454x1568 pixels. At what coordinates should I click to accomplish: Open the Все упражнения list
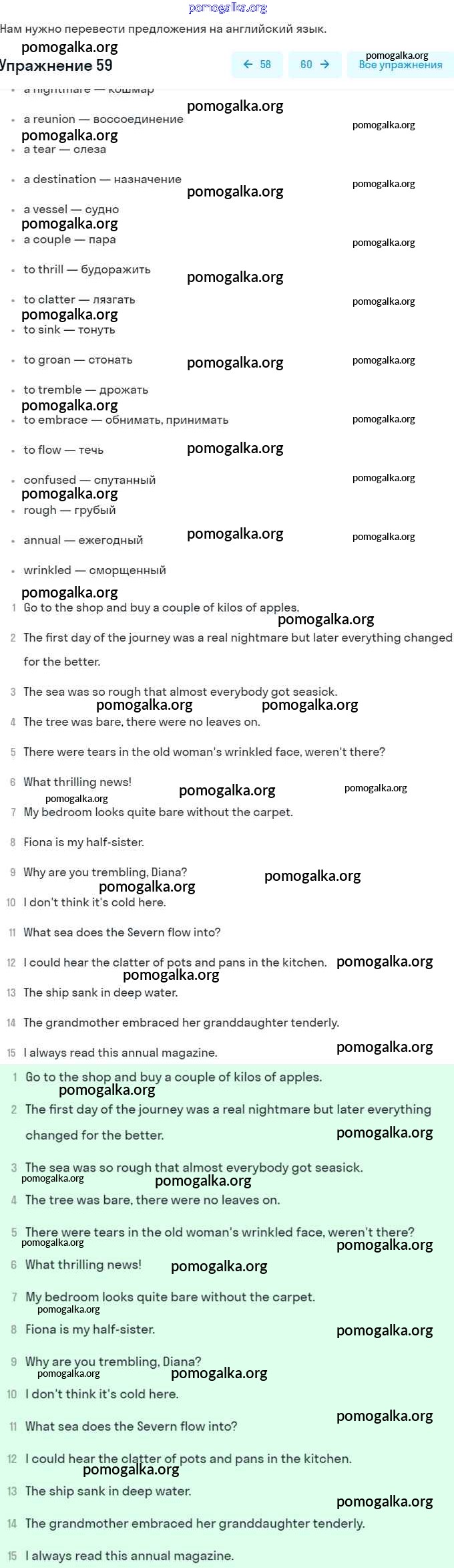tap(401, 65)
